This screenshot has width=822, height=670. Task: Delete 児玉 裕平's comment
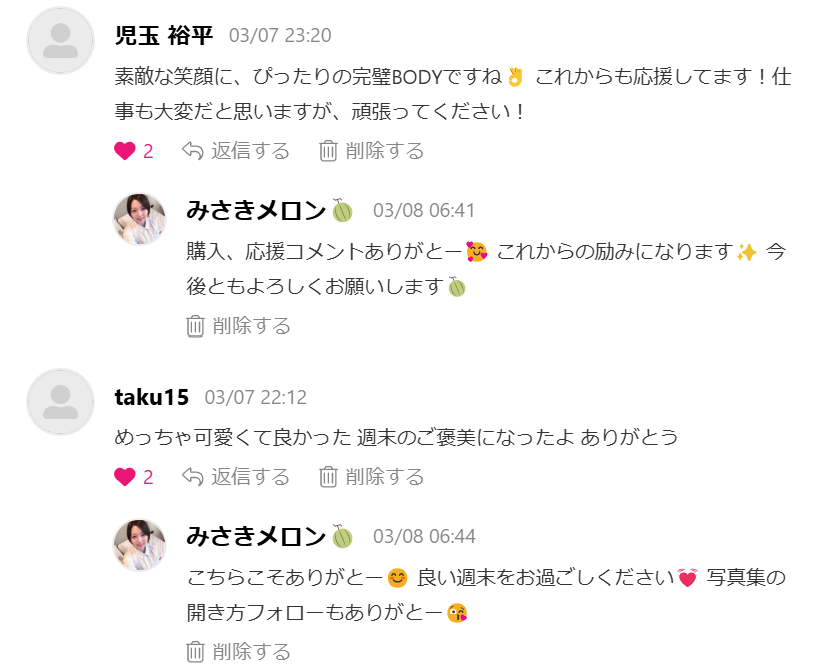(371, 152)
